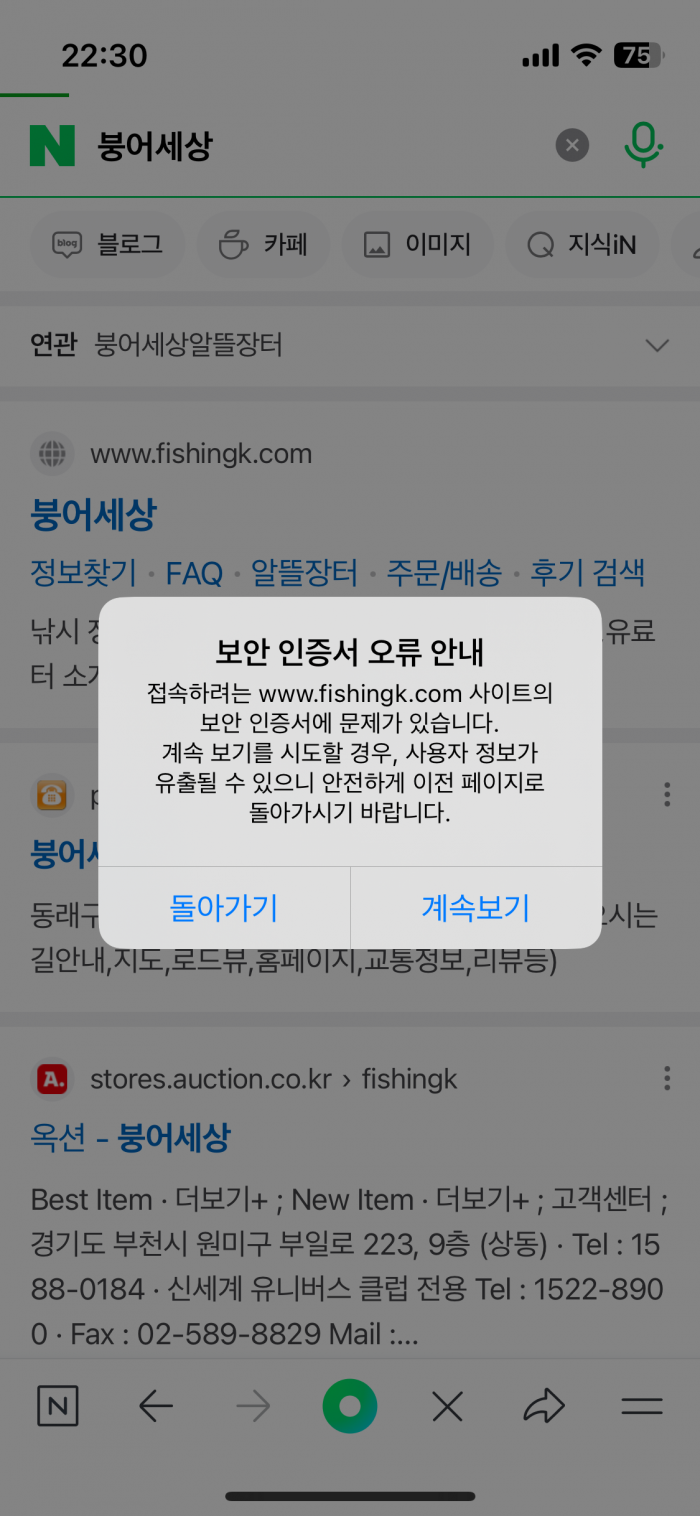This screenshot has width=700, height=1516.
Task: Start voice search with the microphone
Action: pyautogui.click(x=643, y=146)
